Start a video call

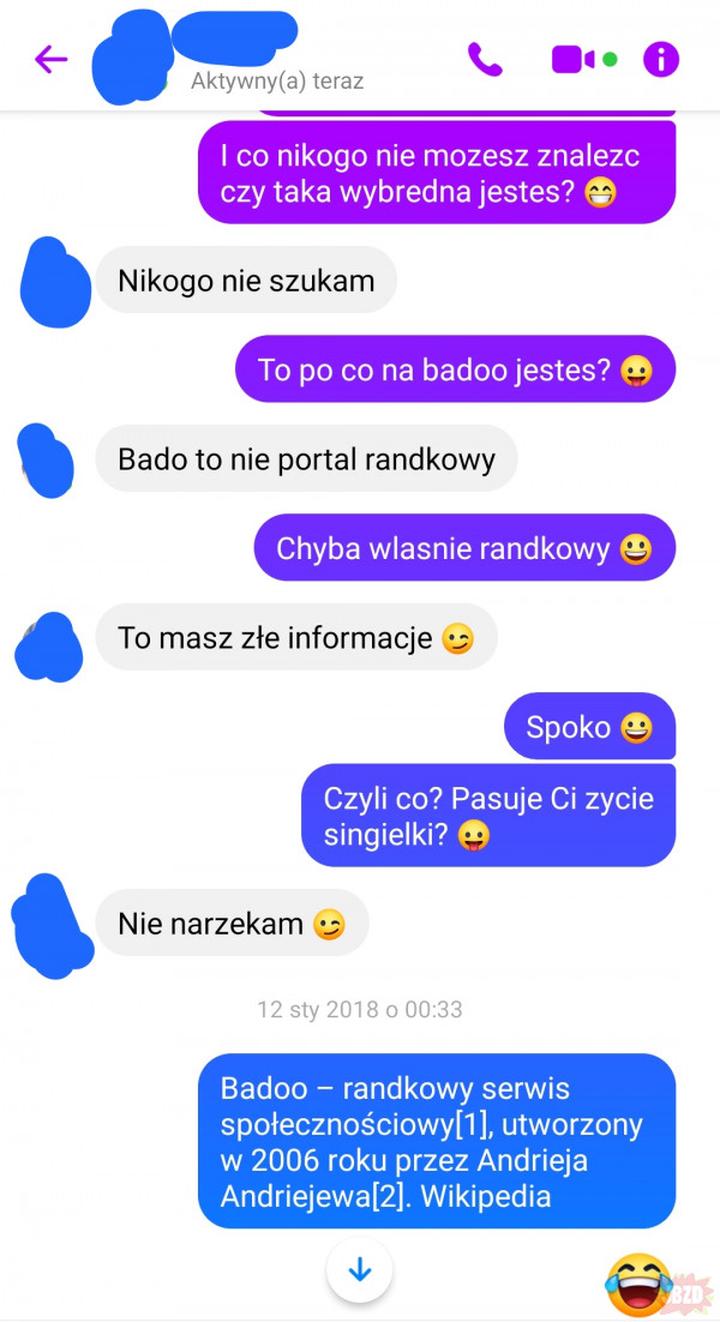[574, 60]
